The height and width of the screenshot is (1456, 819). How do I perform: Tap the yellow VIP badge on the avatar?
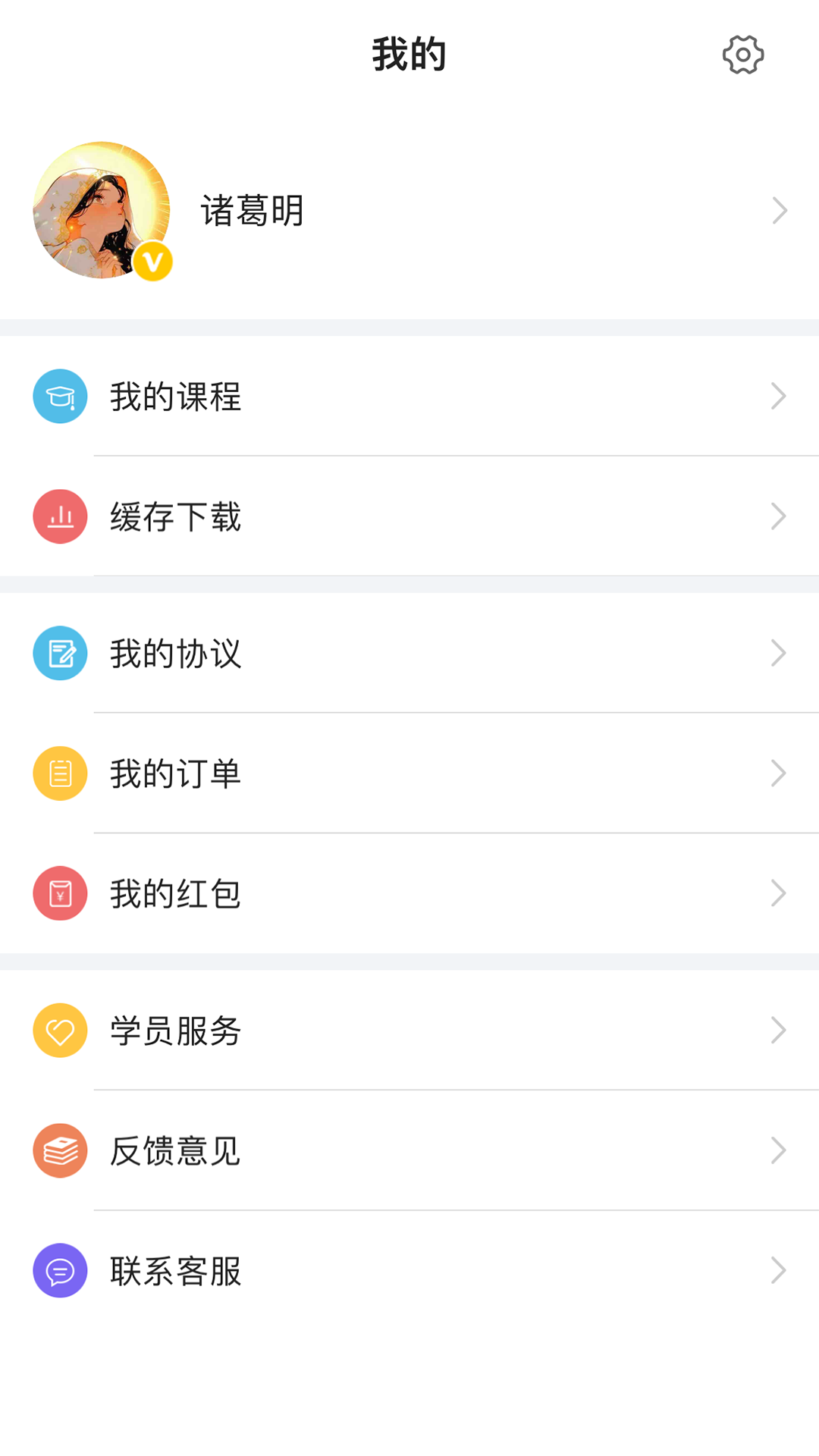click(x=152, y=260)
